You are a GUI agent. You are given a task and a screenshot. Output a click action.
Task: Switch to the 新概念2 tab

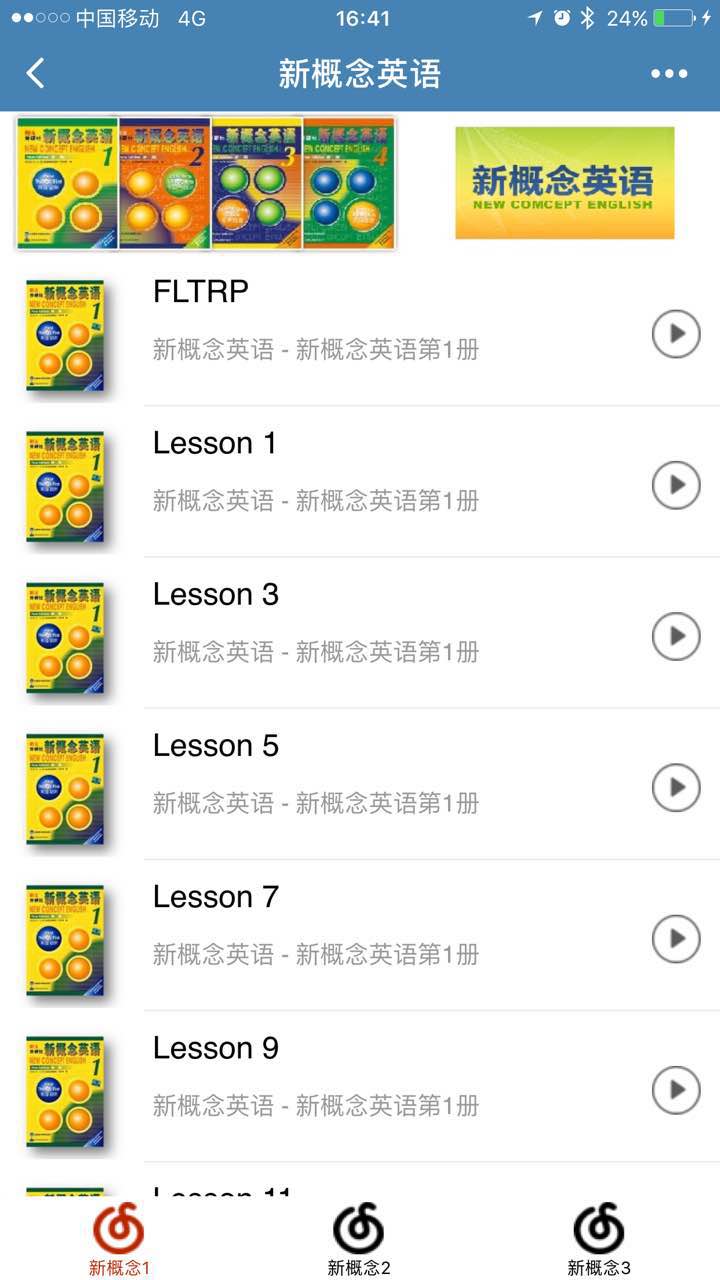tap(359, 1240)
